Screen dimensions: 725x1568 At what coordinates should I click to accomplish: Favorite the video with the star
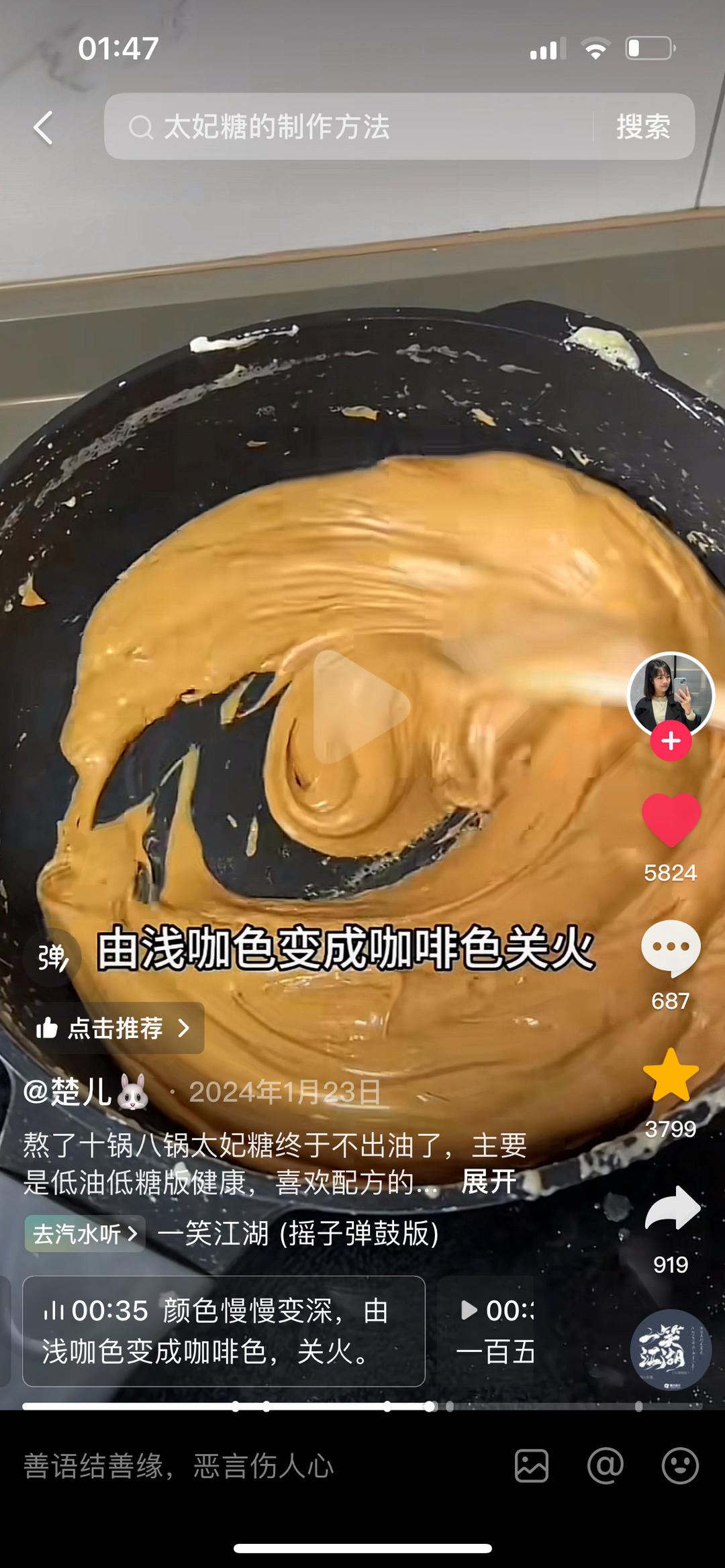669,1072
